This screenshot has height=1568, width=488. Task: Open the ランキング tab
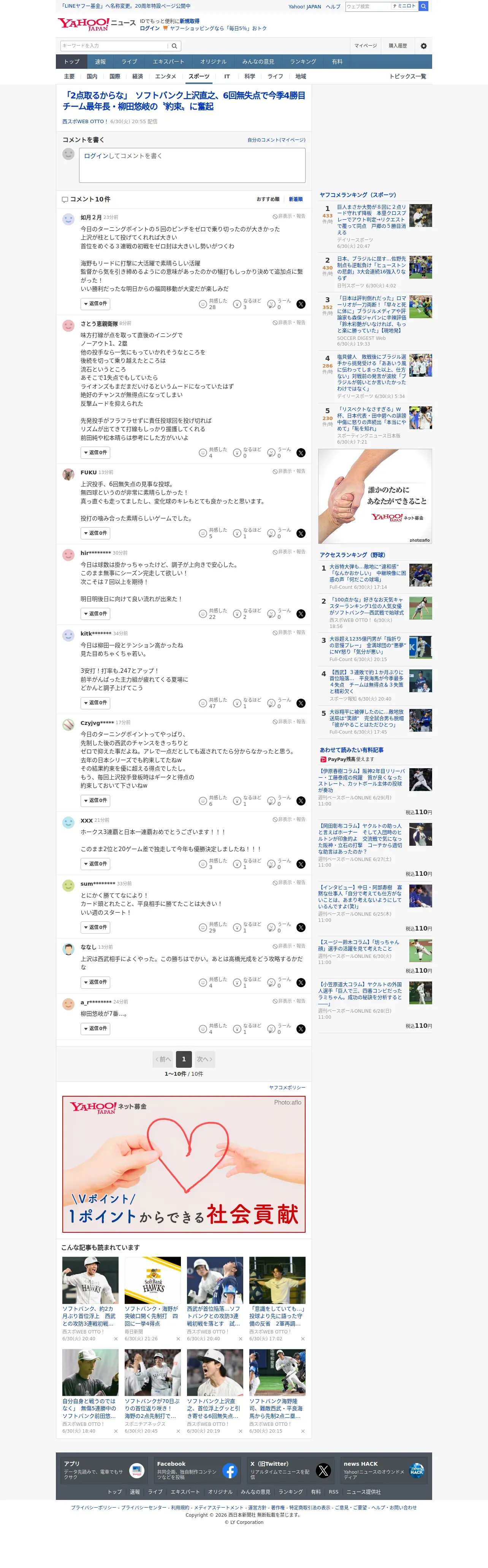(x=303, y=62)
